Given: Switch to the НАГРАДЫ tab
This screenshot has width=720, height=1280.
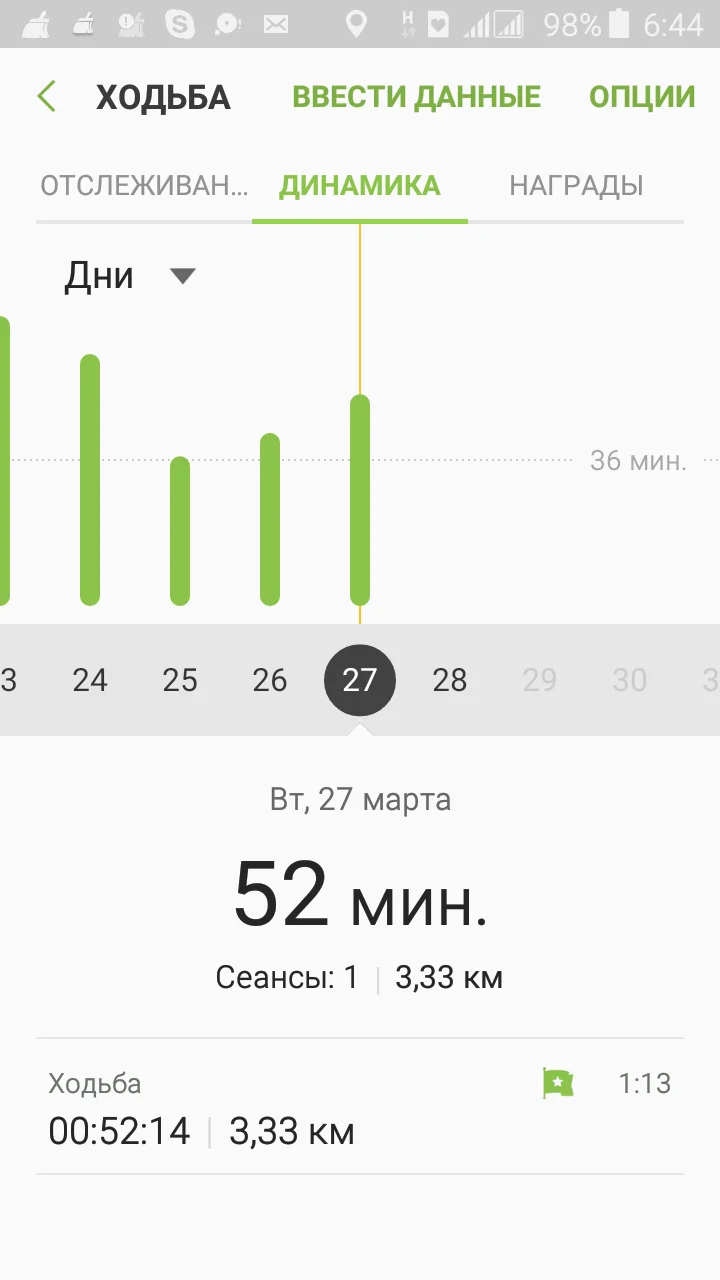Looking at the screenshot, I should pos(576,186).
